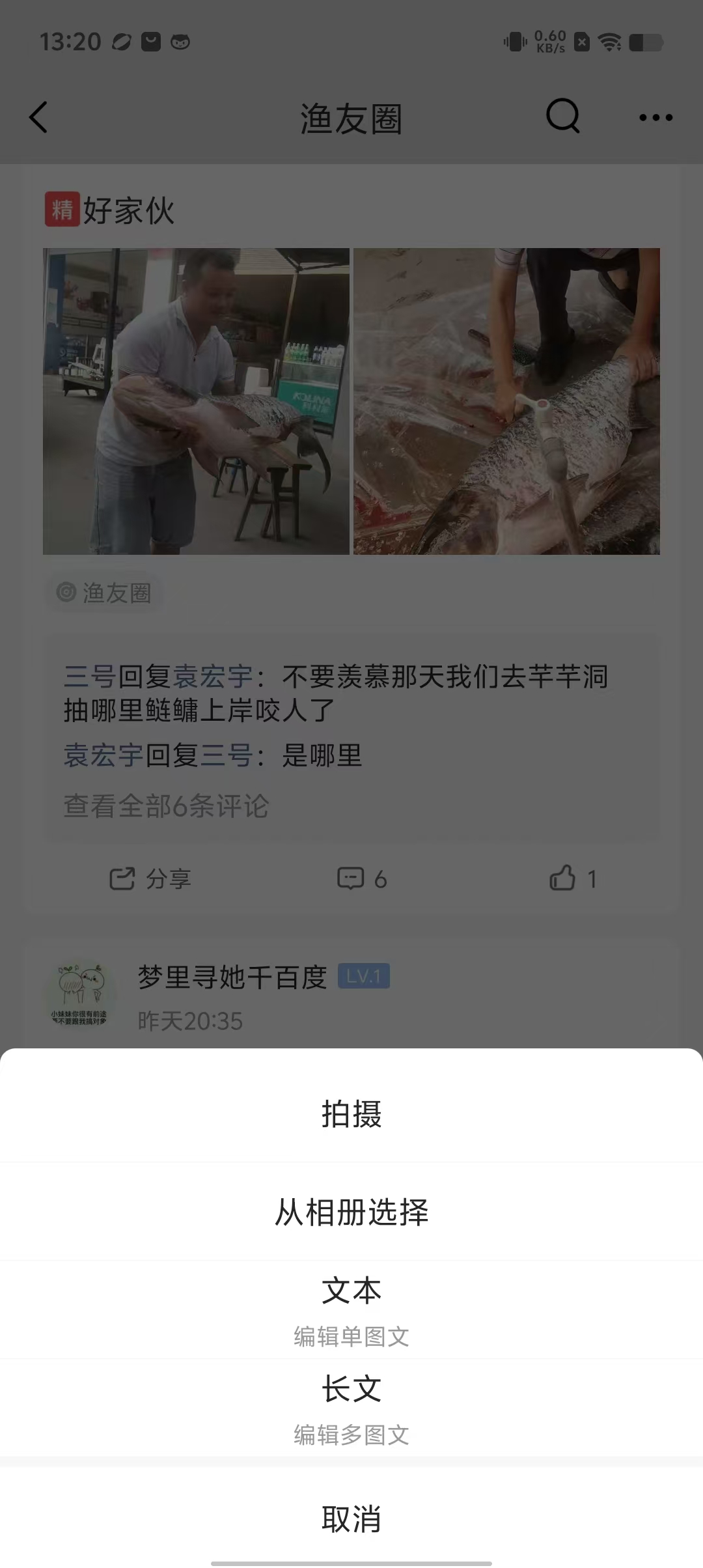Pick 长文 multi-image post

pyautogui.click(x=351, y=1407)
